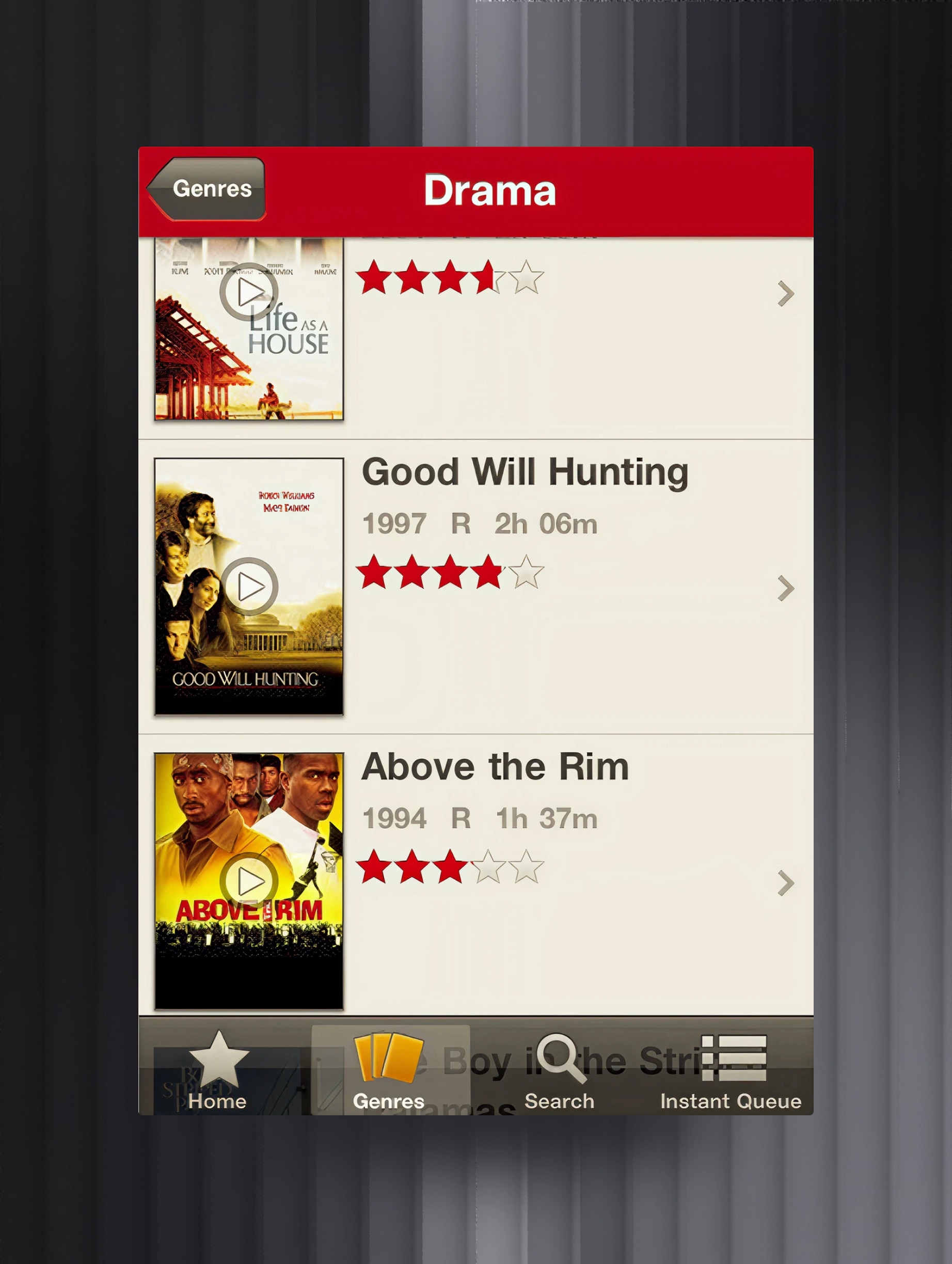The width and height of the screenshot is (952, 1264).
Task: Go back to the Genres list
Action: pyautogui.click(x=207, y=188)
